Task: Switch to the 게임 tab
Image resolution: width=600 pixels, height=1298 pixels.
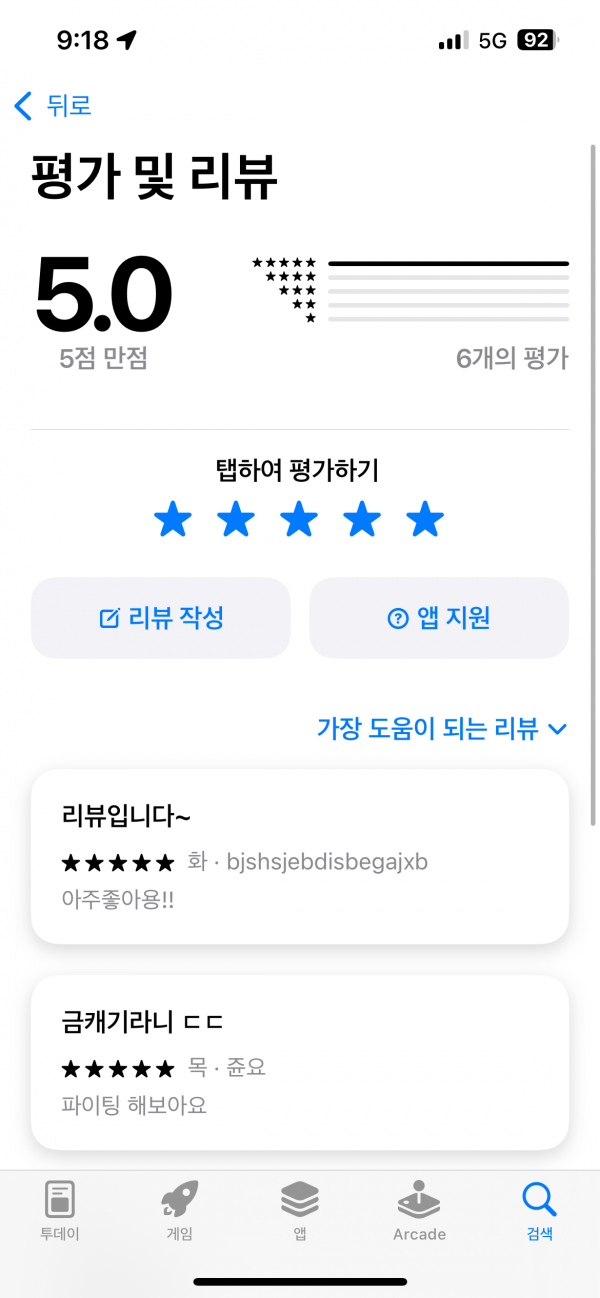Action: (180, 1211)
